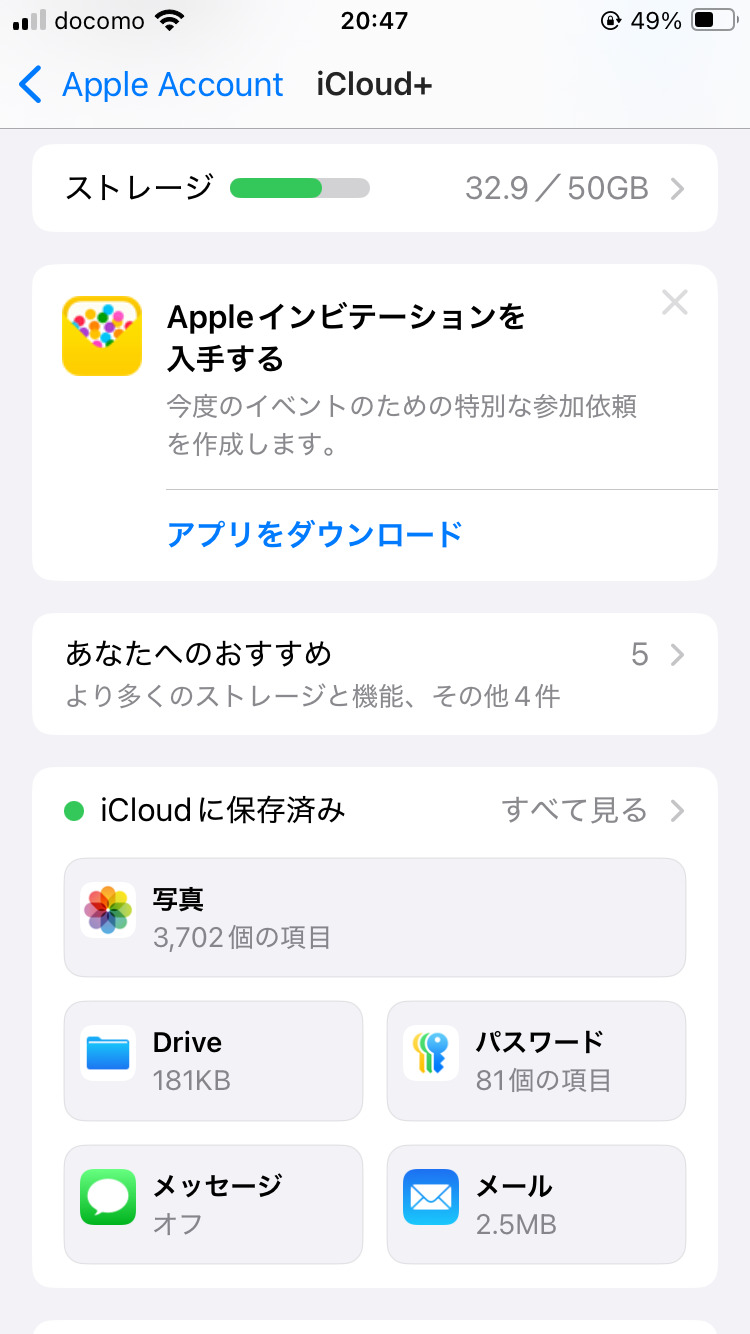
Task: Open あなたへのおすすめ recommendations
Action: (x=374, y=673)
